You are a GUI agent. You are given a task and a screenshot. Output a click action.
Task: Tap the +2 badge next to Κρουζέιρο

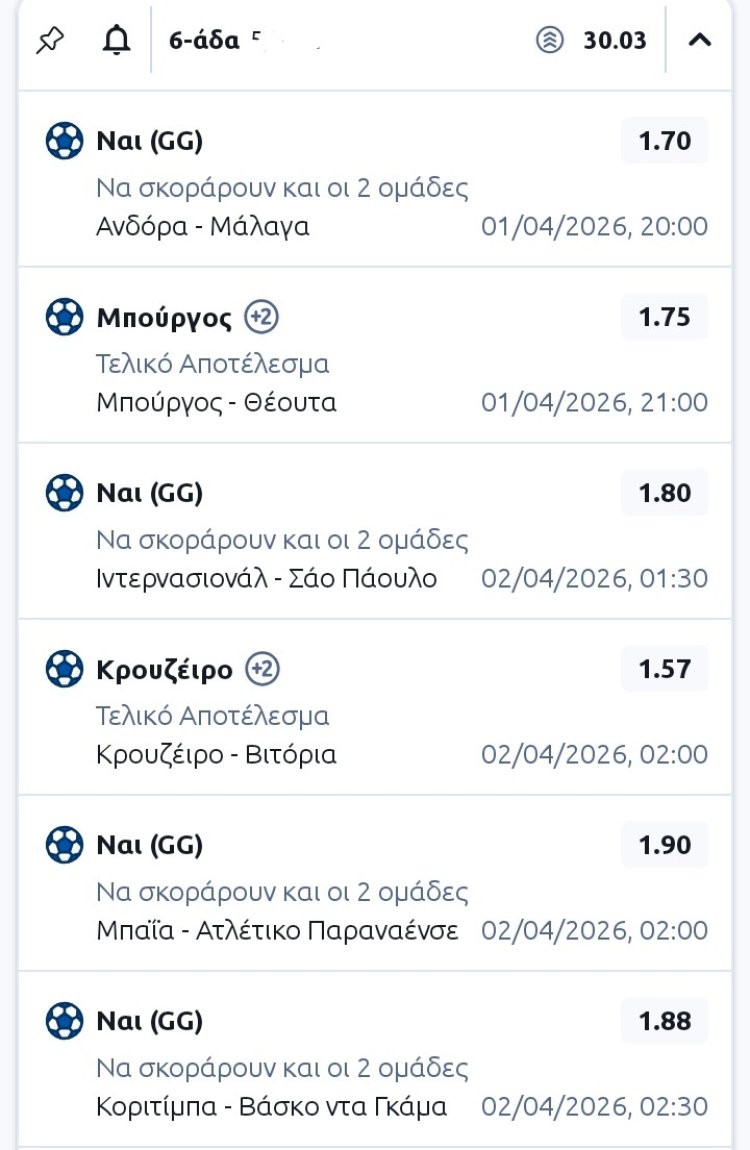(263, 670)
